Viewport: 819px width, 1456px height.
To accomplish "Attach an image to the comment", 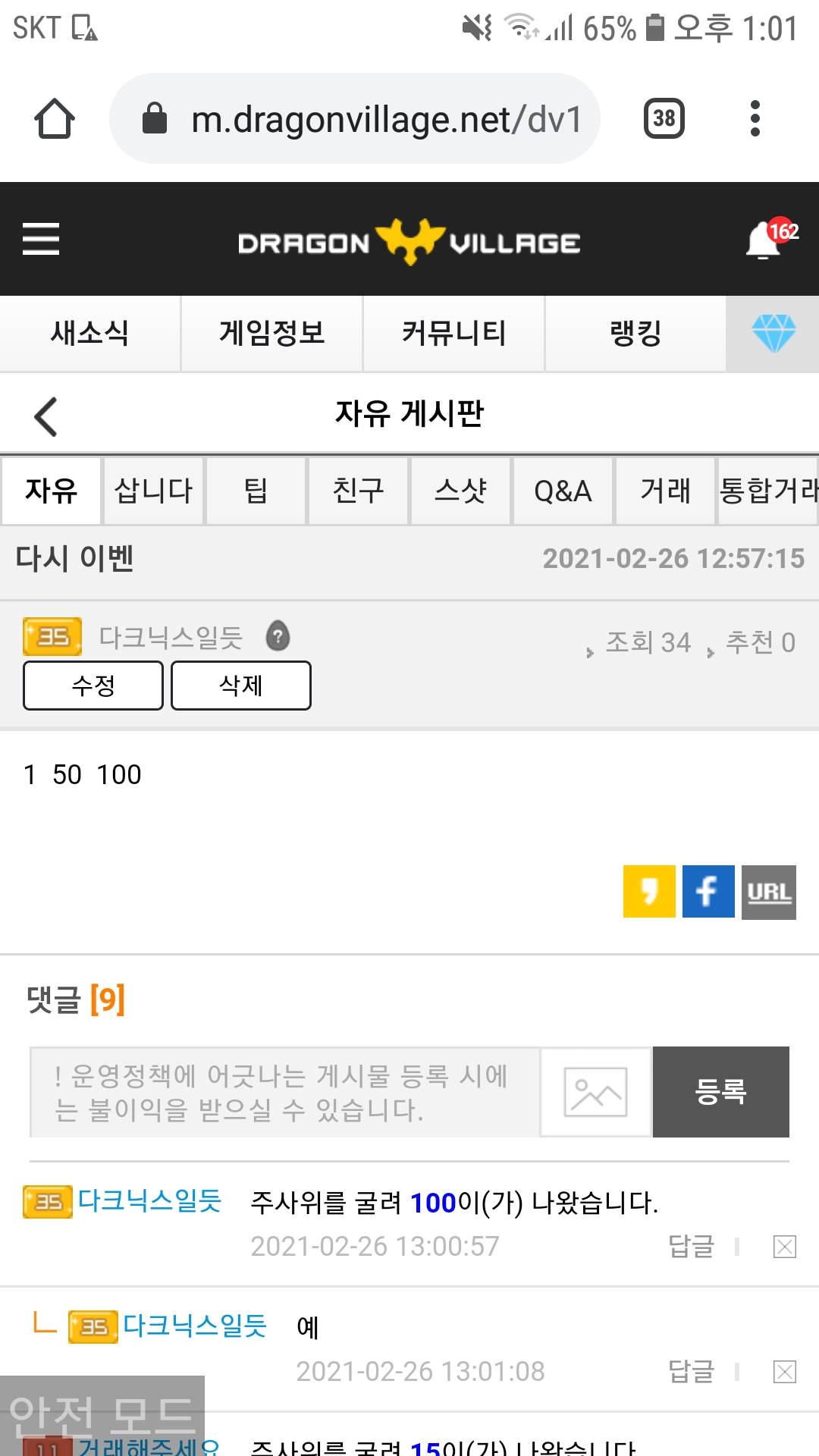I will click(x=596, y=1092).
